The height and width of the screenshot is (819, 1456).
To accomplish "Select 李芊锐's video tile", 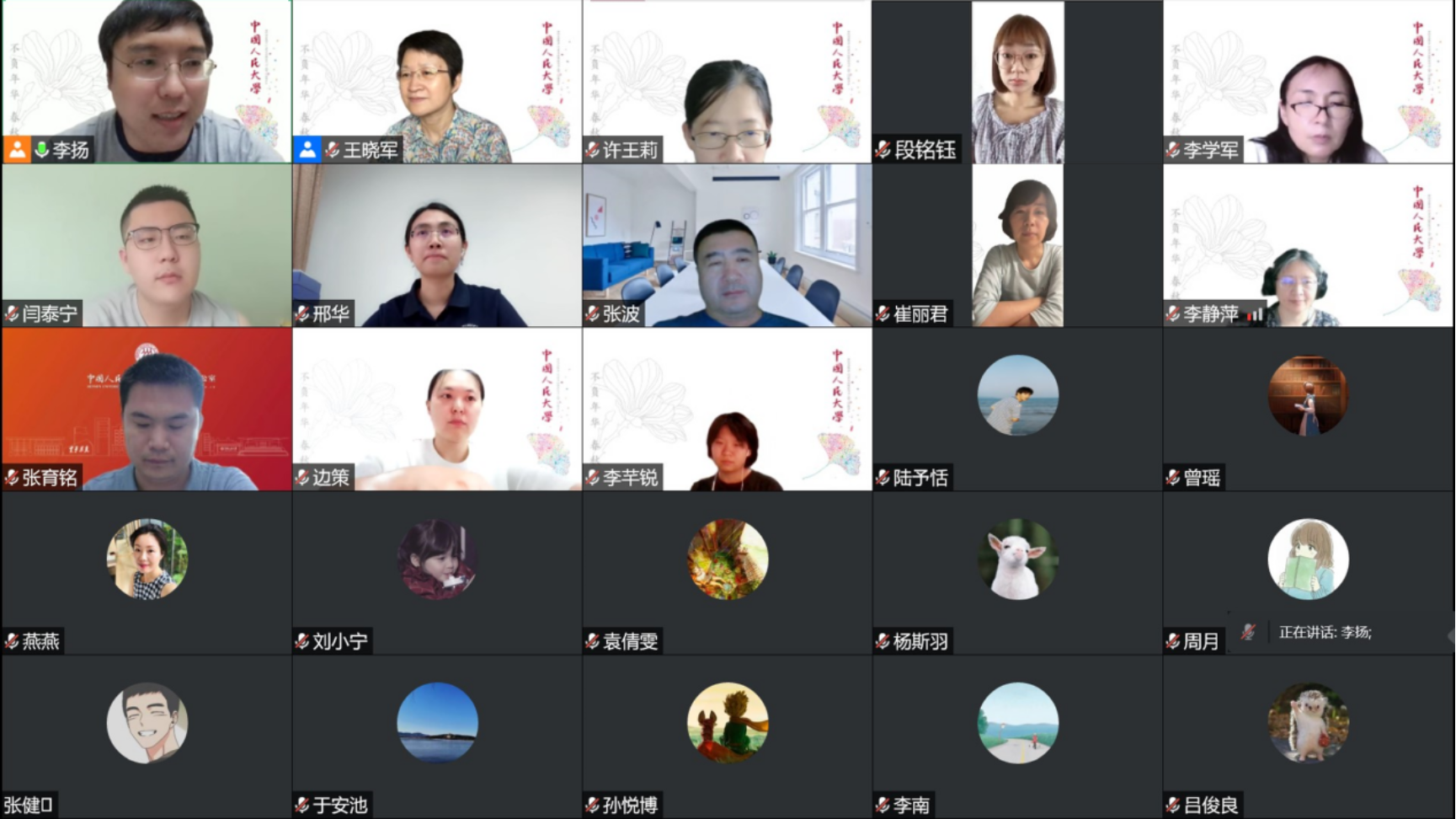I will coord(727,409).
